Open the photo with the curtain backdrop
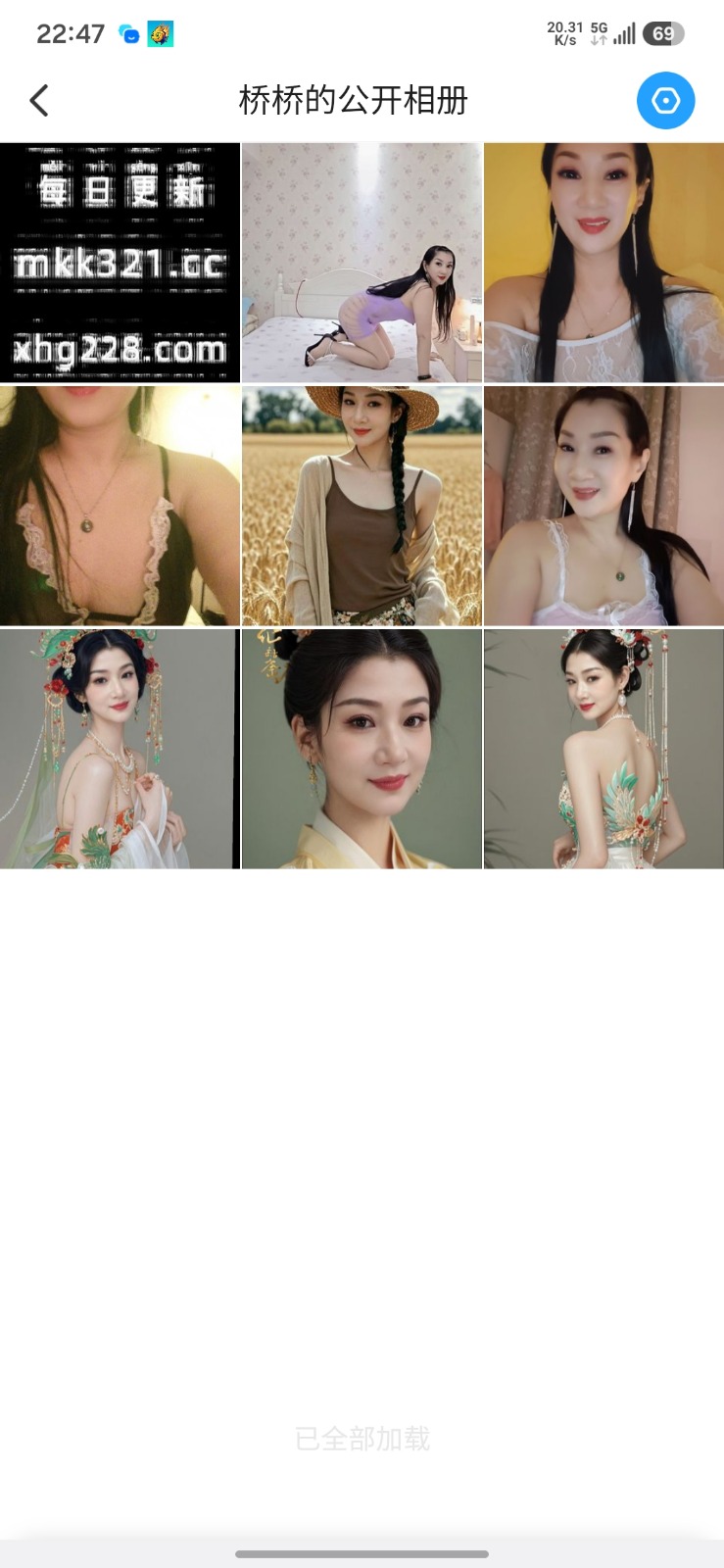The width and height of the screenshot is (724, 1568). click(x=603, y=505)
